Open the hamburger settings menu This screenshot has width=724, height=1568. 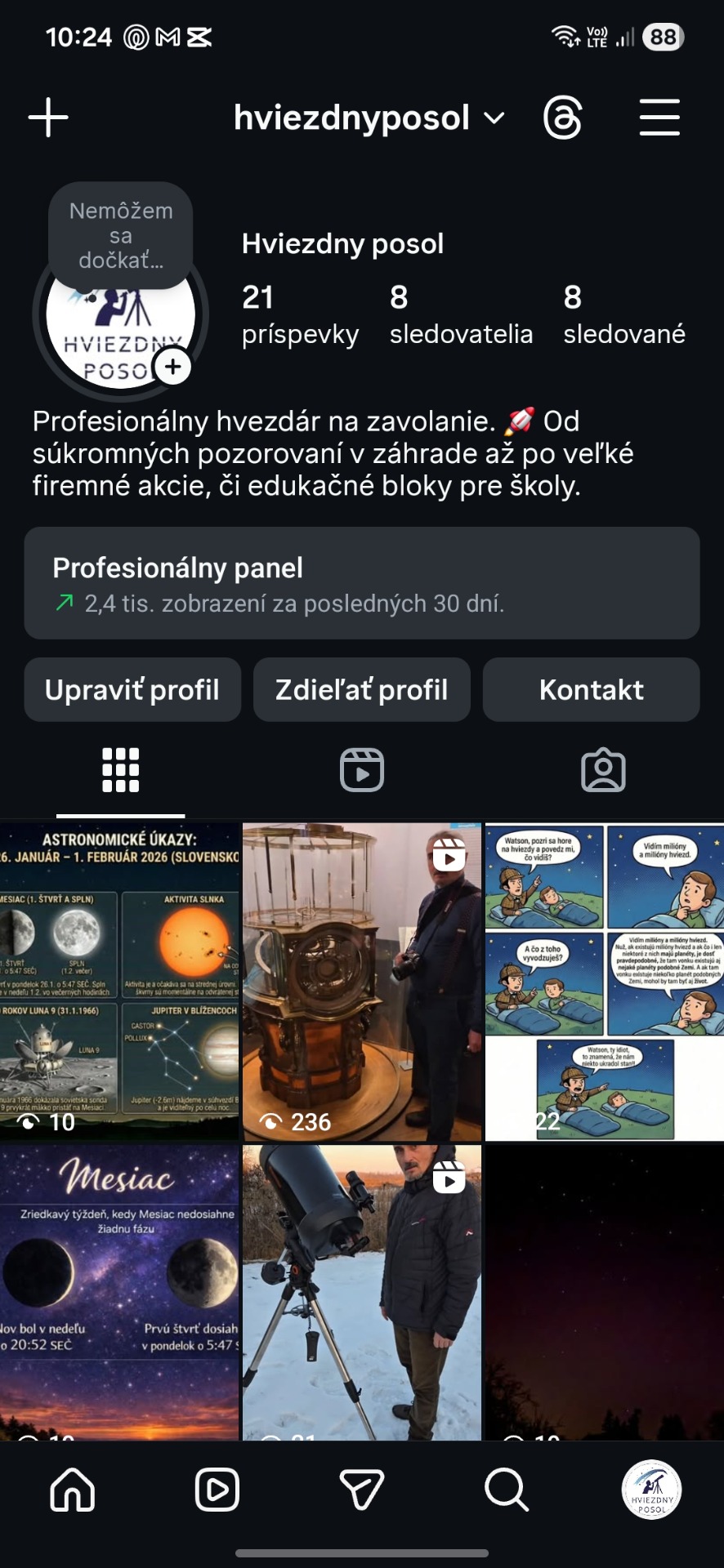(x=659, y=118)
